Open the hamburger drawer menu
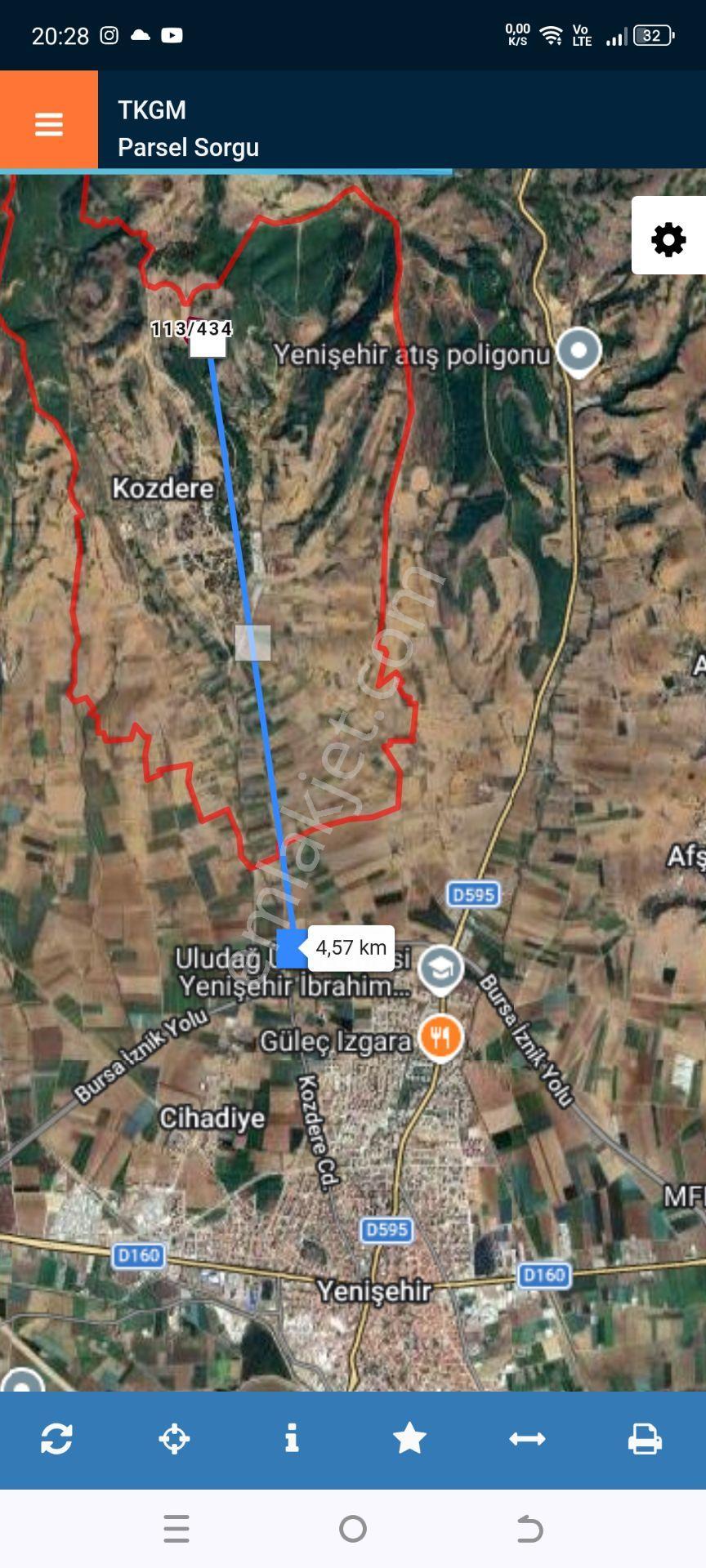Screen dimensions: 706x1568 point(49,124)
